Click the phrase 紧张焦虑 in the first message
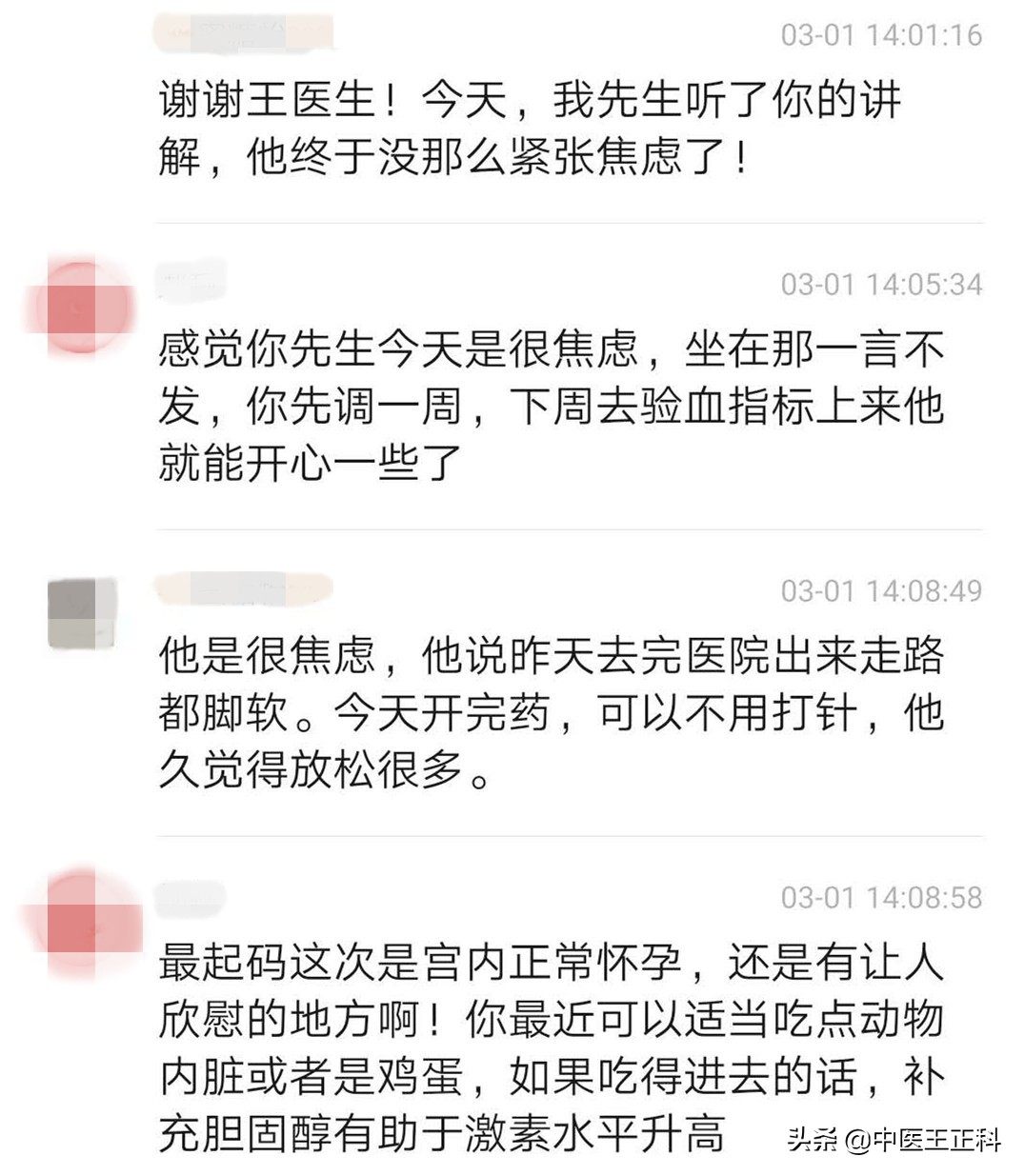The height and width of the screenshot is (1176, 1024). coord(595,159)
